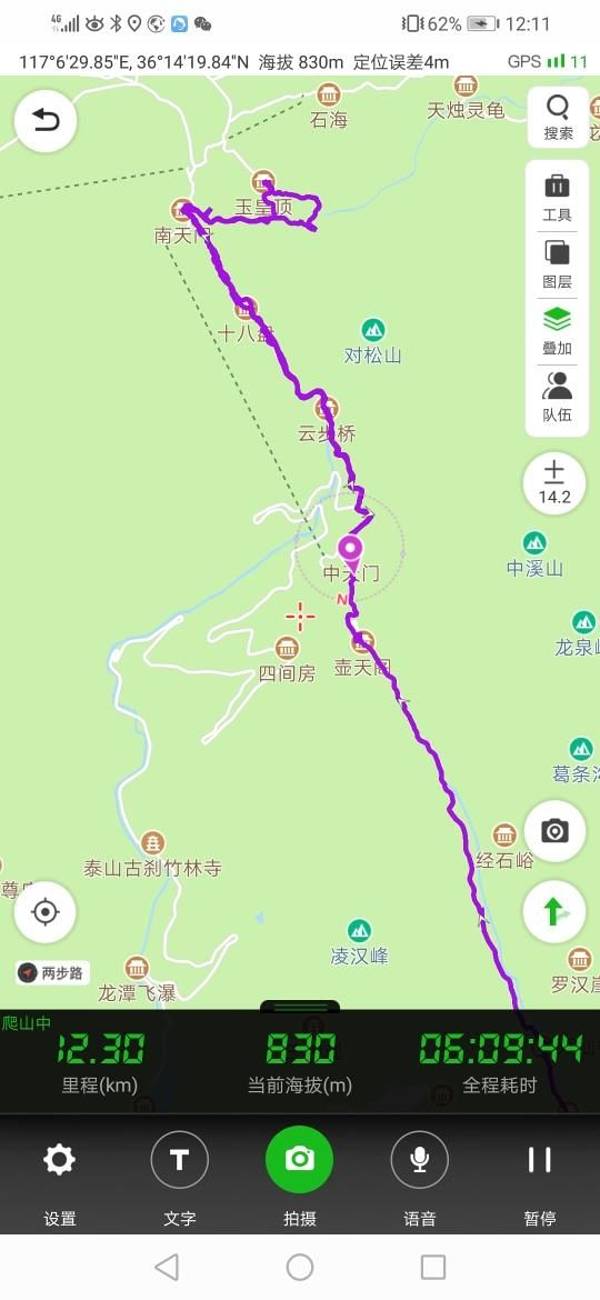Tap the back arrow button
This screenshot has width=600, height=1300.
point(46,121)
